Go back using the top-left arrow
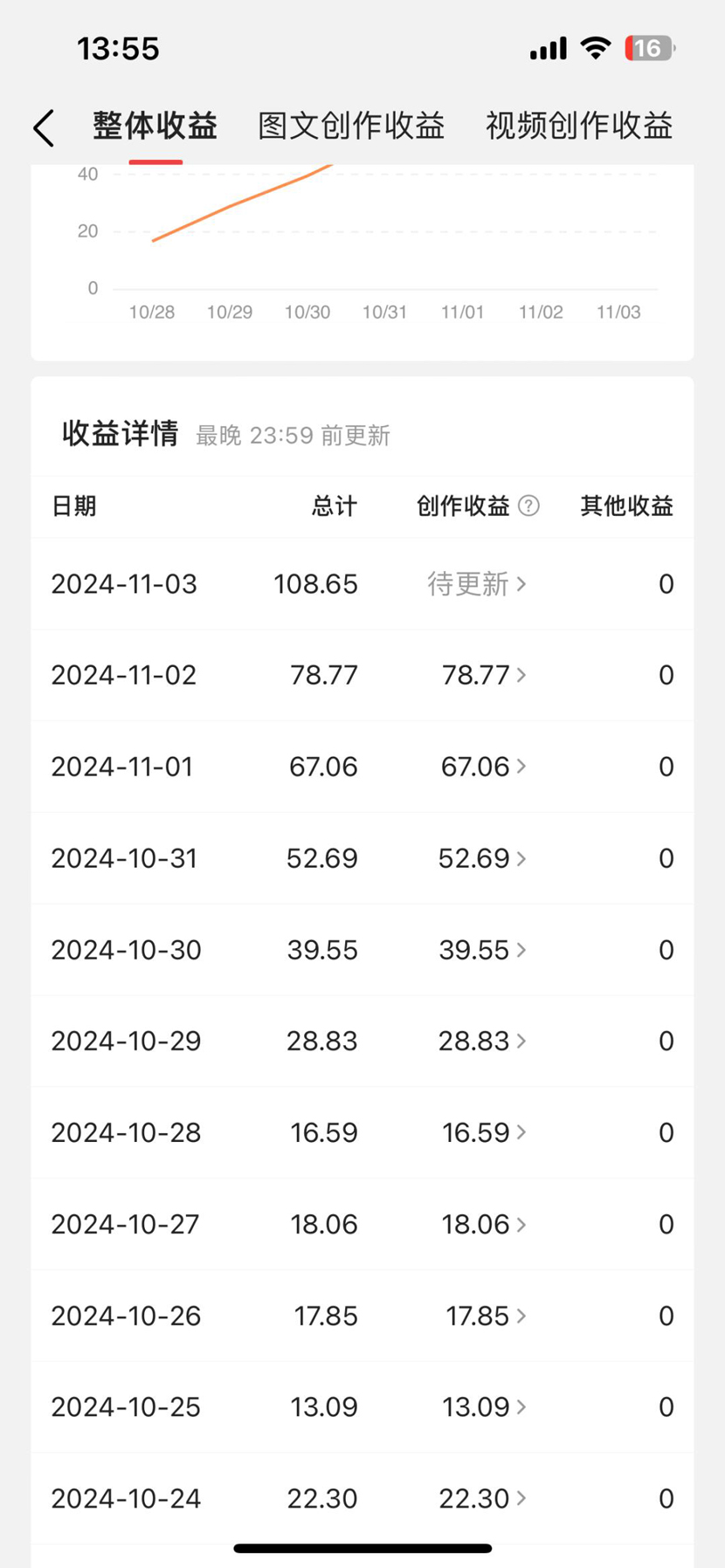 point(44,127)
